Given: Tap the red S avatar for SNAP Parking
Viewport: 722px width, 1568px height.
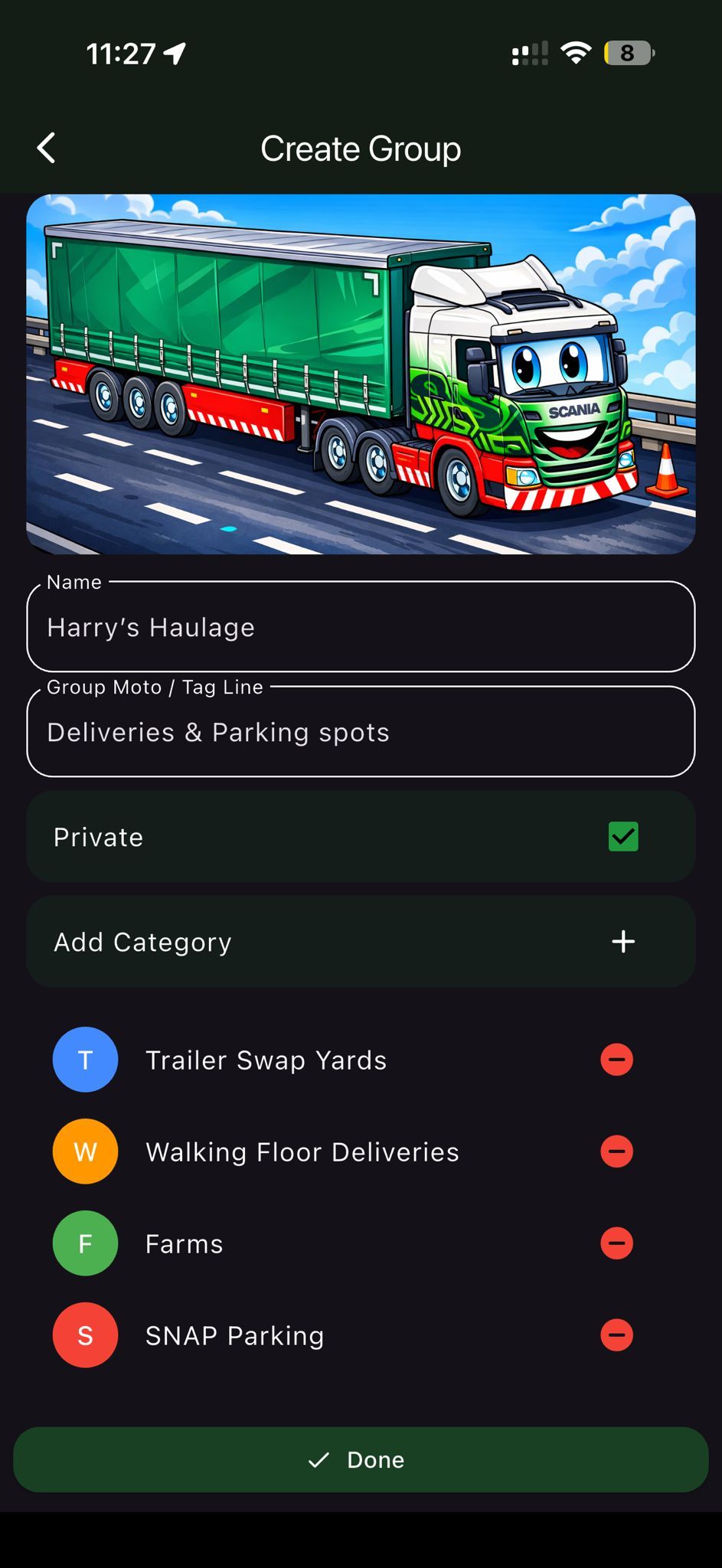Looking at the screenshot, I should (84, 1335).
